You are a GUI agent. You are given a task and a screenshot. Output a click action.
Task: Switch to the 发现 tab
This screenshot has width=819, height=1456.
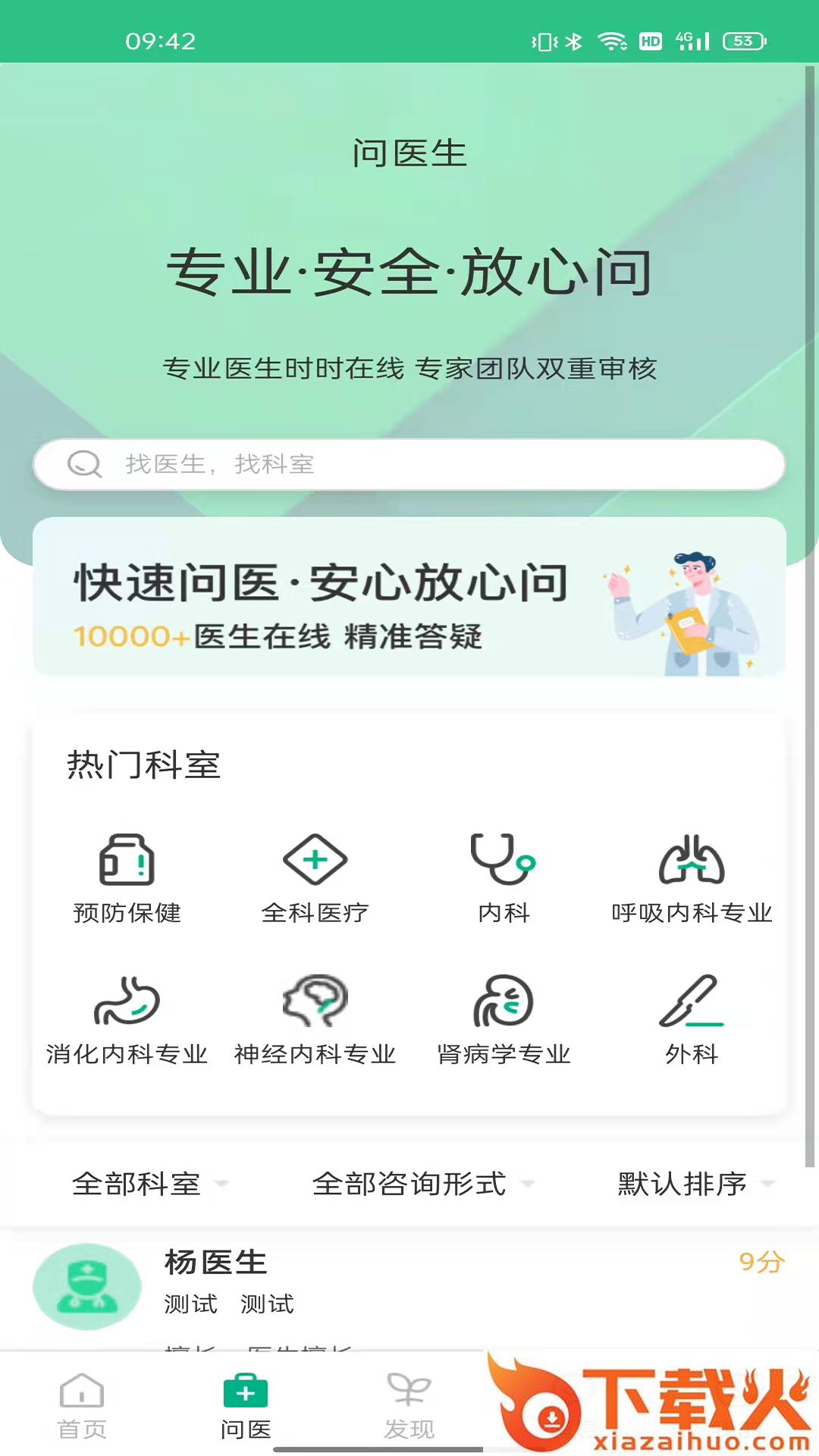click(x=409, y=1405)
